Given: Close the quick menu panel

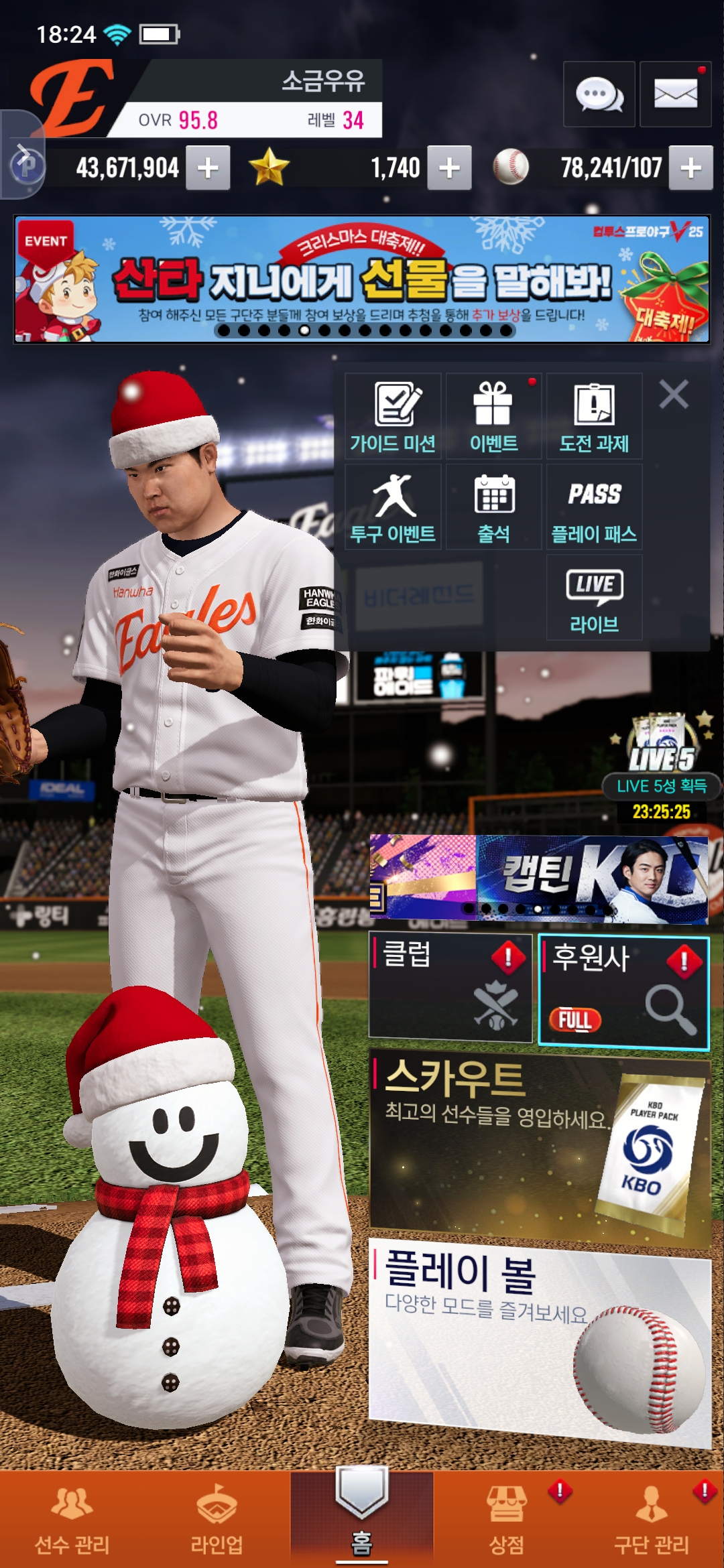Looking at the screenshot, I should click(x=673, y=395).
